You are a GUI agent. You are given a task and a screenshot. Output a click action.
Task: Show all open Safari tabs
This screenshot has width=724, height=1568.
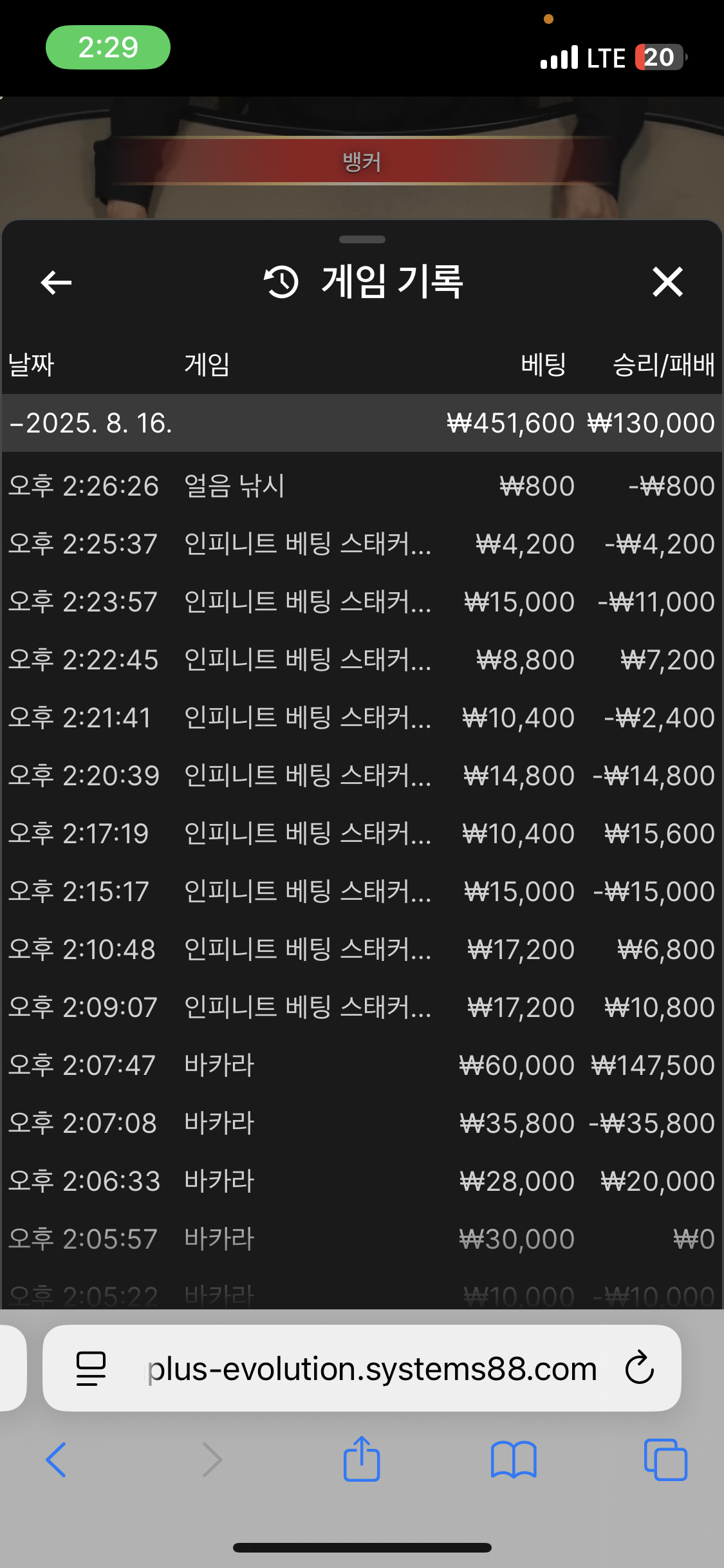click(665, 1460)
